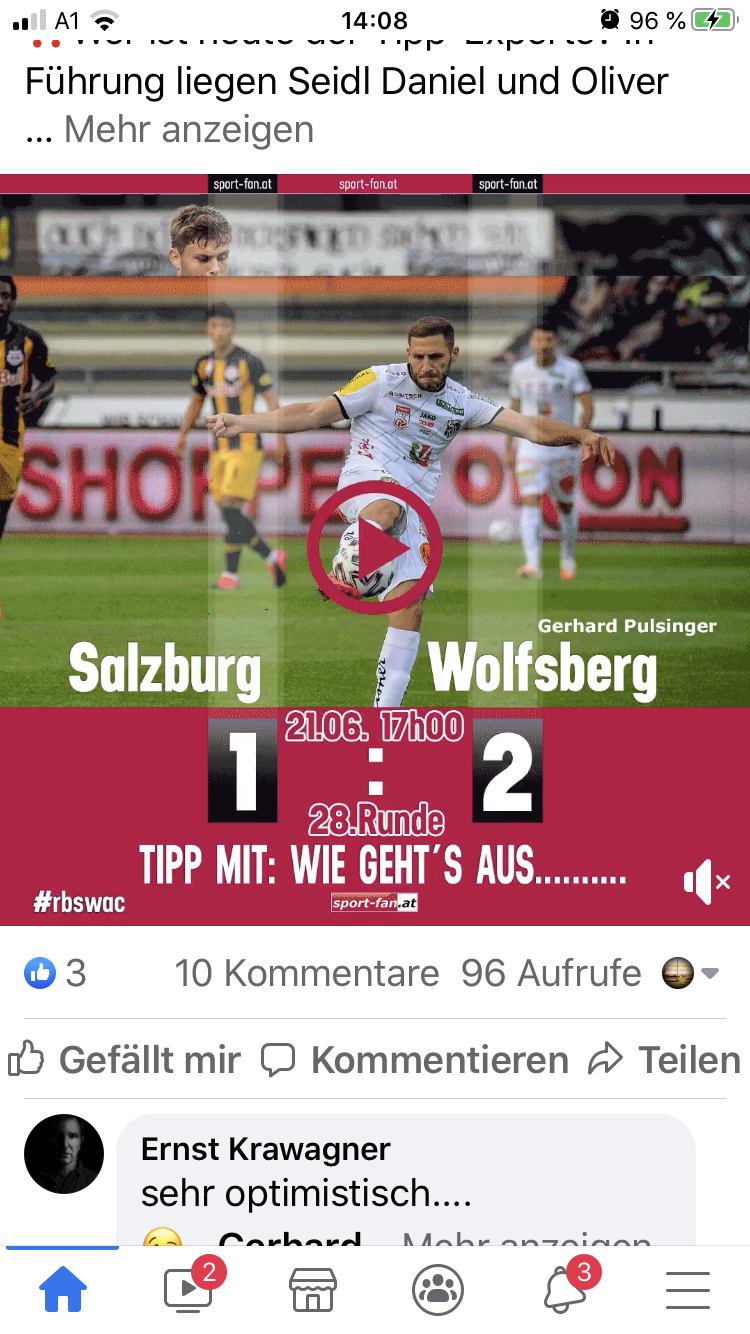
Task: View who reacted to the post
Action: tap(55, 973)
